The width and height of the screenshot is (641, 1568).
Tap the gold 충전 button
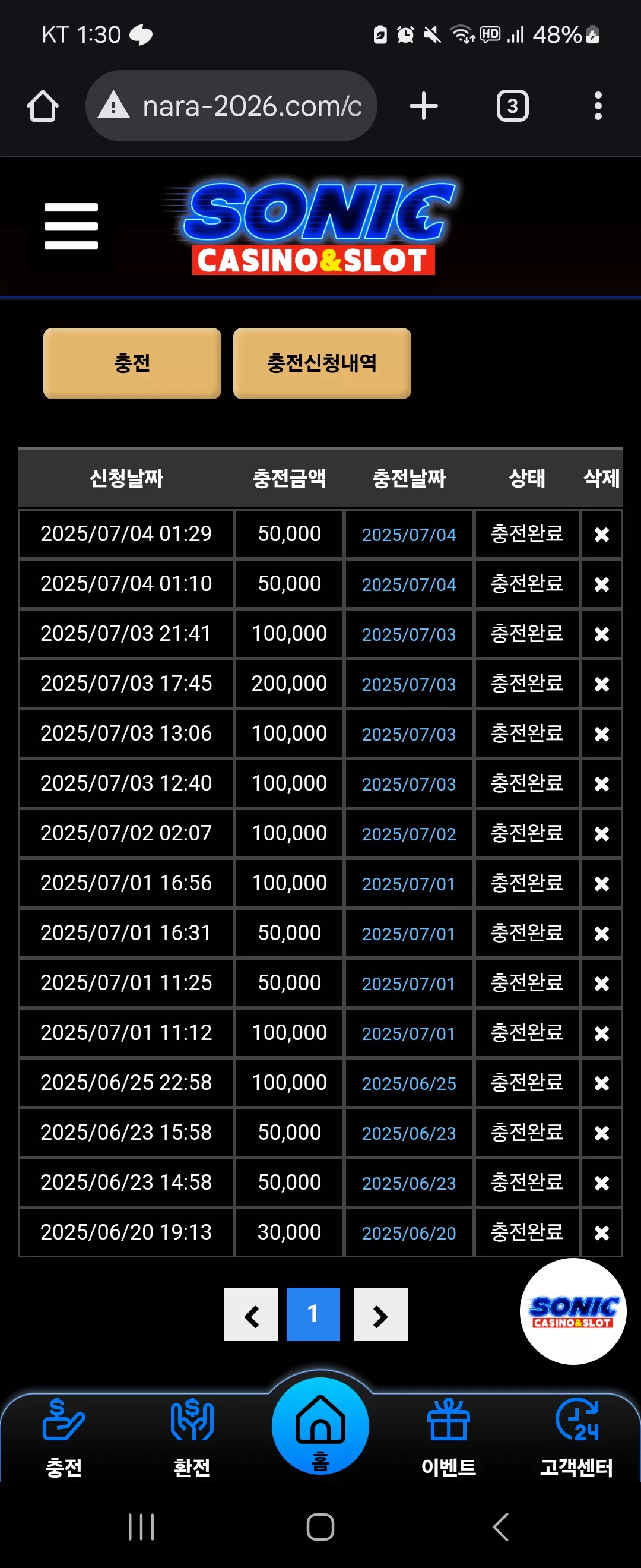pos(132,363)
